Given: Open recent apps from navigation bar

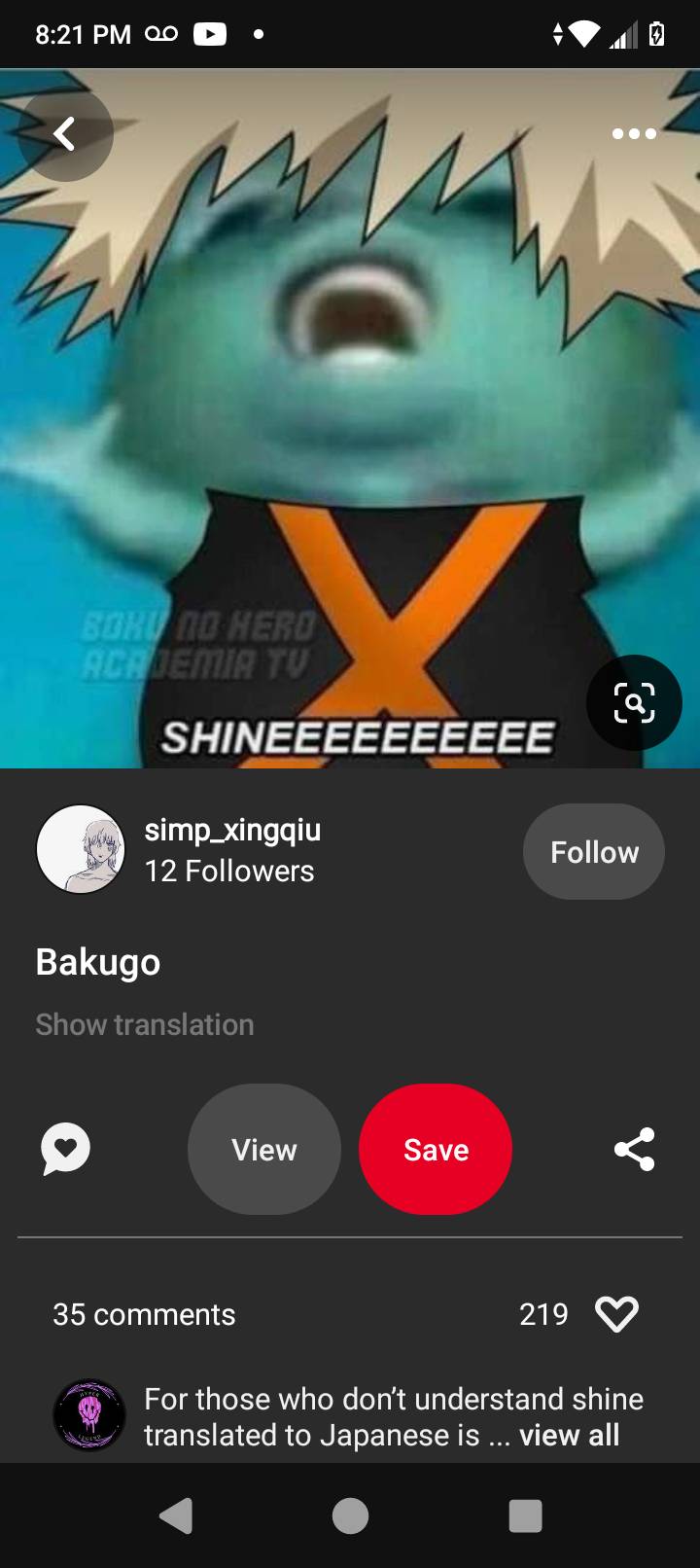Looking at the screenshot, I should tap(525, 1515).
